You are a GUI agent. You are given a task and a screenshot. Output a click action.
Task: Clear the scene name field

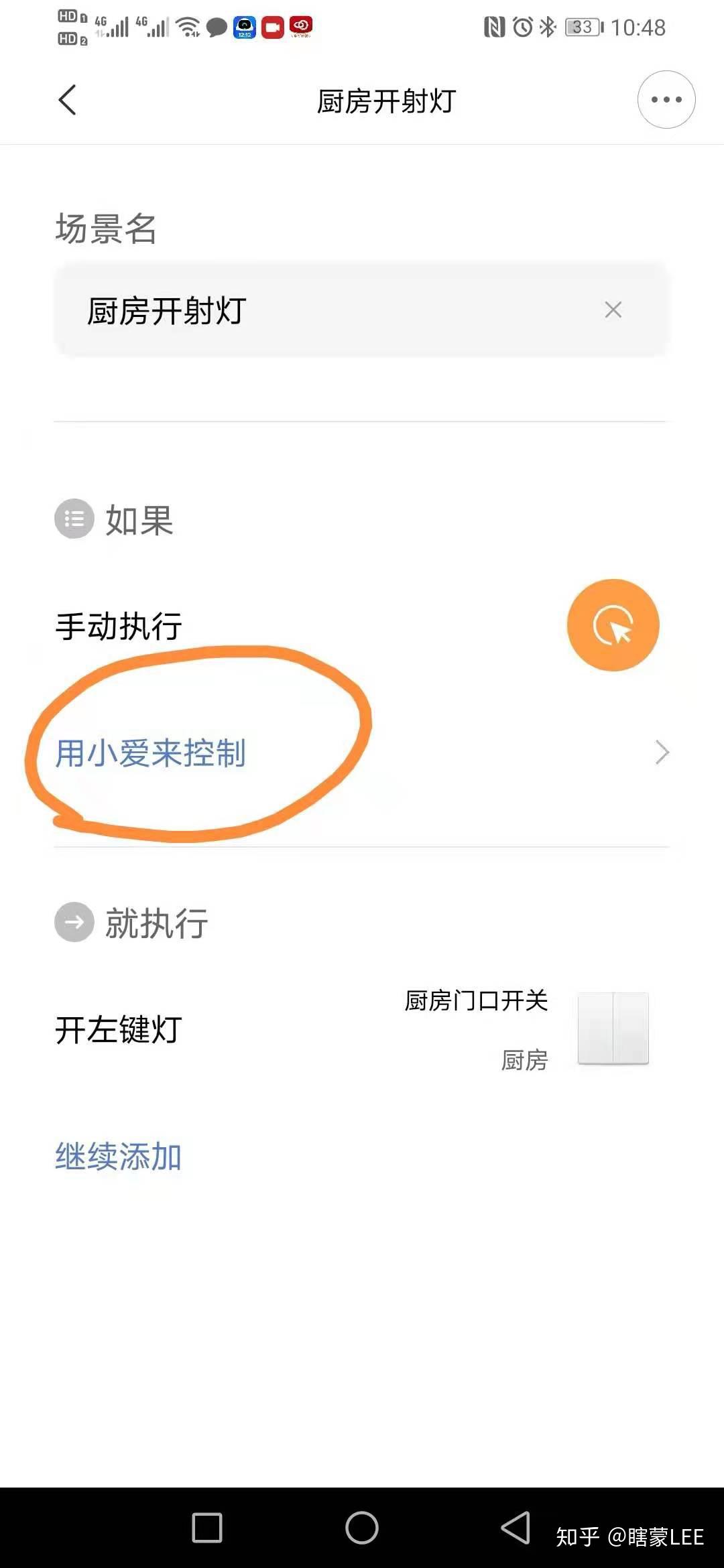pyautogui.click(x=613, y=310)
